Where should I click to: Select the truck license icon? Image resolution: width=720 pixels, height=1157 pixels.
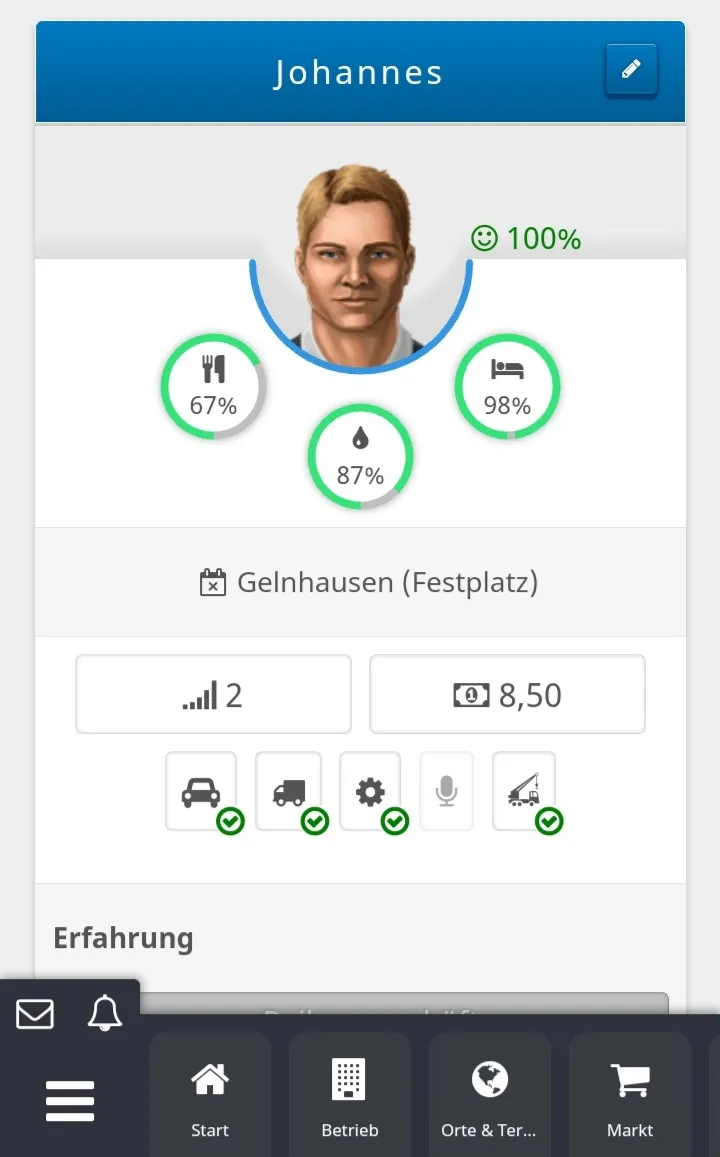coord(289,792)
